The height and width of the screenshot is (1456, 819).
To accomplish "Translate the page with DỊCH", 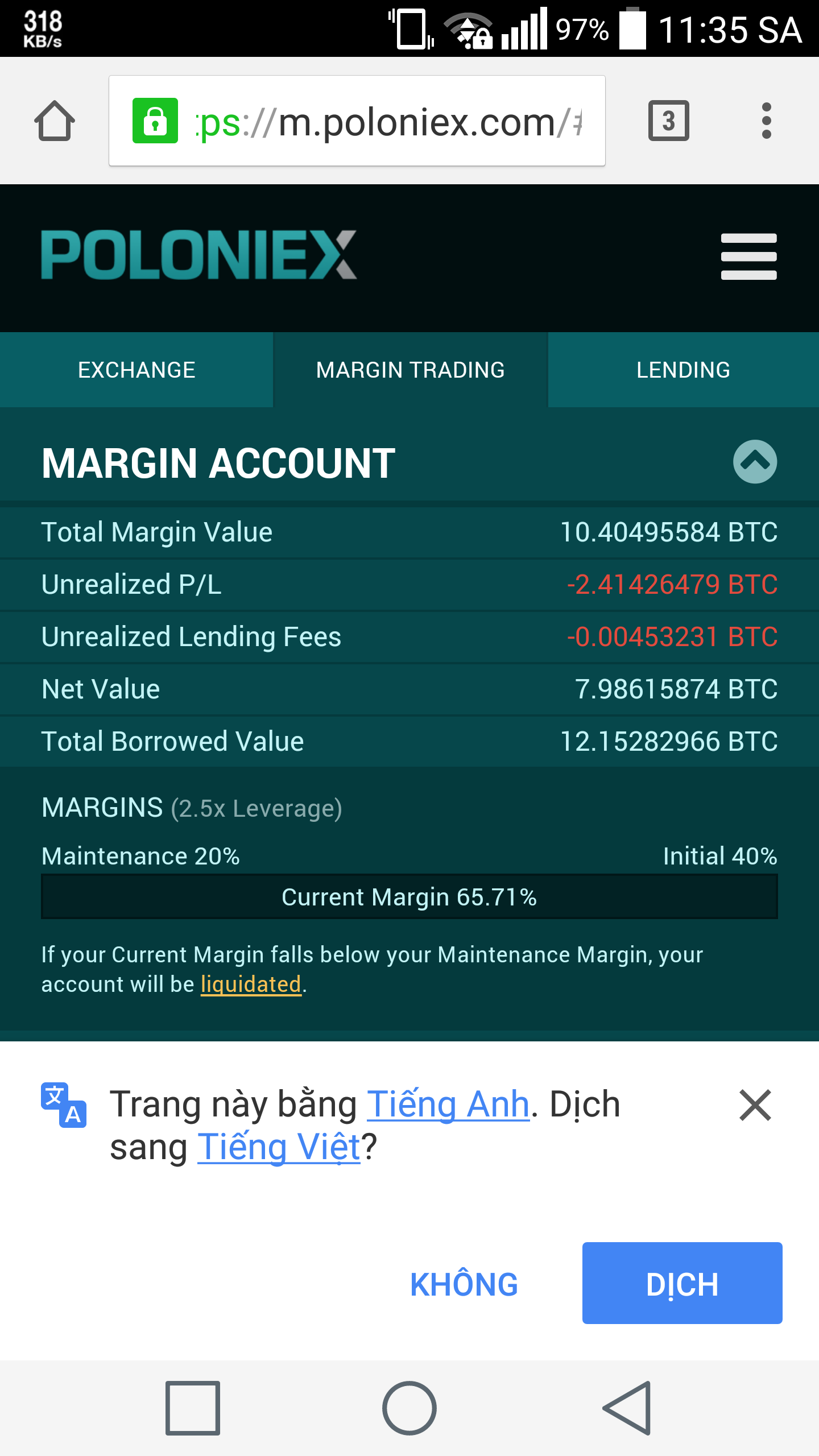I will pyautogui.click(x=682, y=1283).
